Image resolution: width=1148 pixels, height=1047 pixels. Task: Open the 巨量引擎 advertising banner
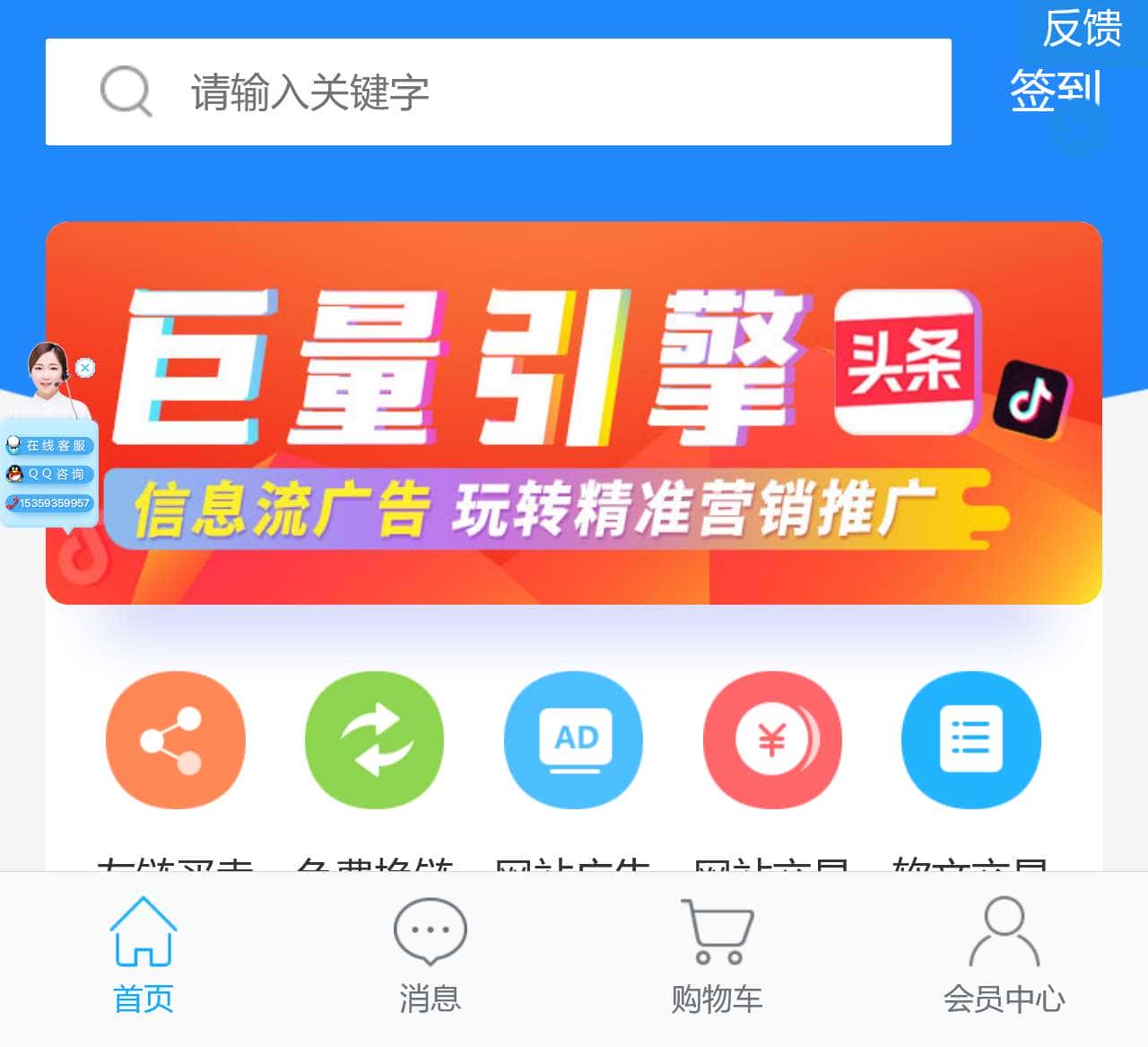(574, 413)
